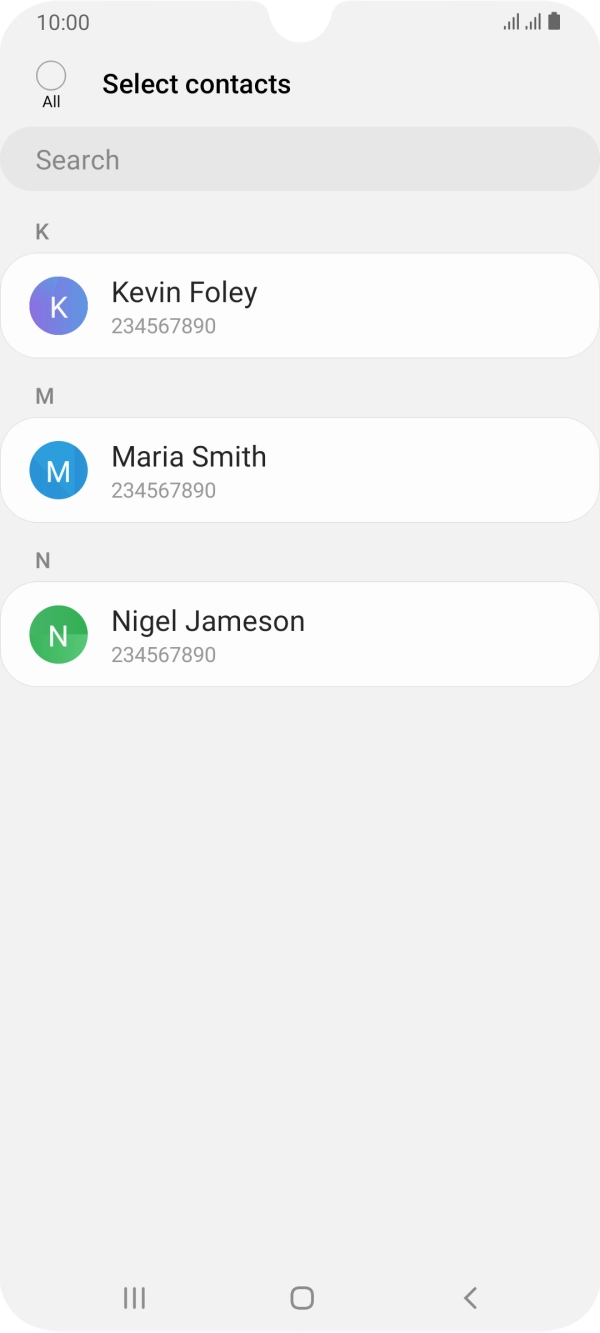Choose Maria Smith from the list

click(300, 470)
